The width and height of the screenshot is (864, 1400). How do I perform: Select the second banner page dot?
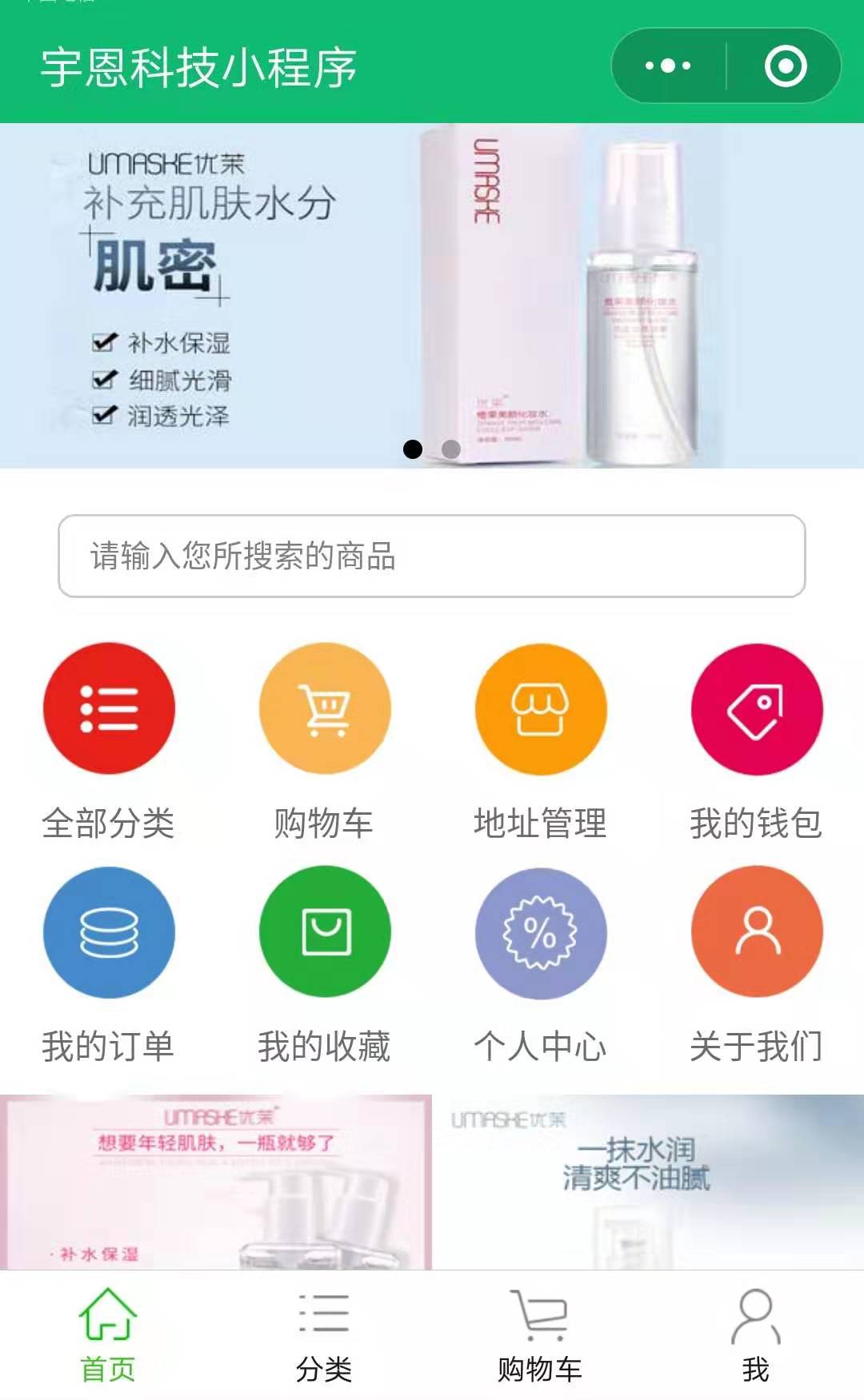click(x=451, y=449)
